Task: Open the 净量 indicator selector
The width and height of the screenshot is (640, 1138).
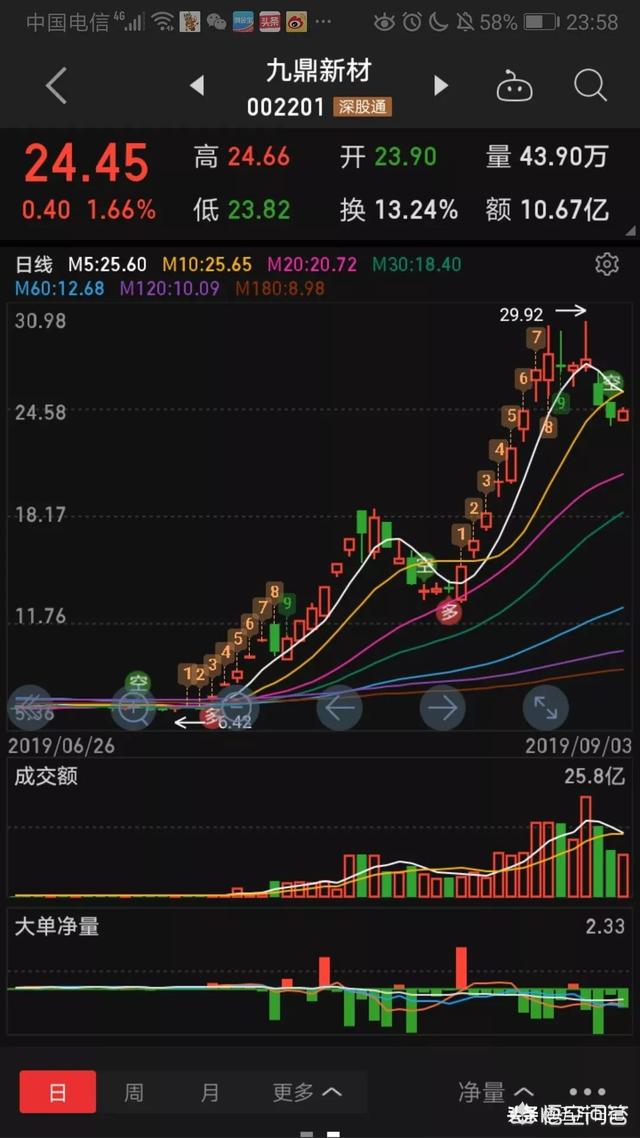Action: [x=496, y=1092]
